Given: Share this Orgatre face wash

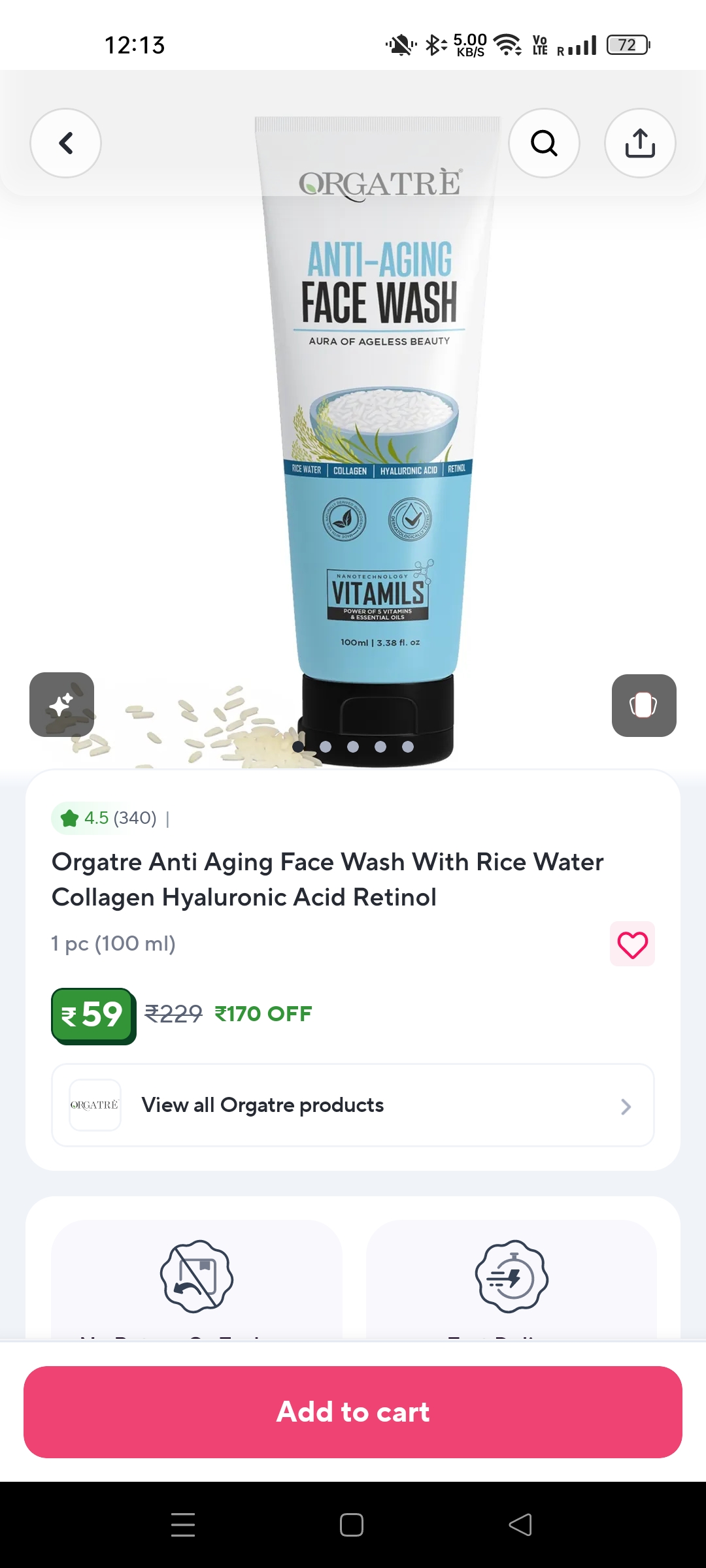Looking at the screenshot, I should (640, 143).
